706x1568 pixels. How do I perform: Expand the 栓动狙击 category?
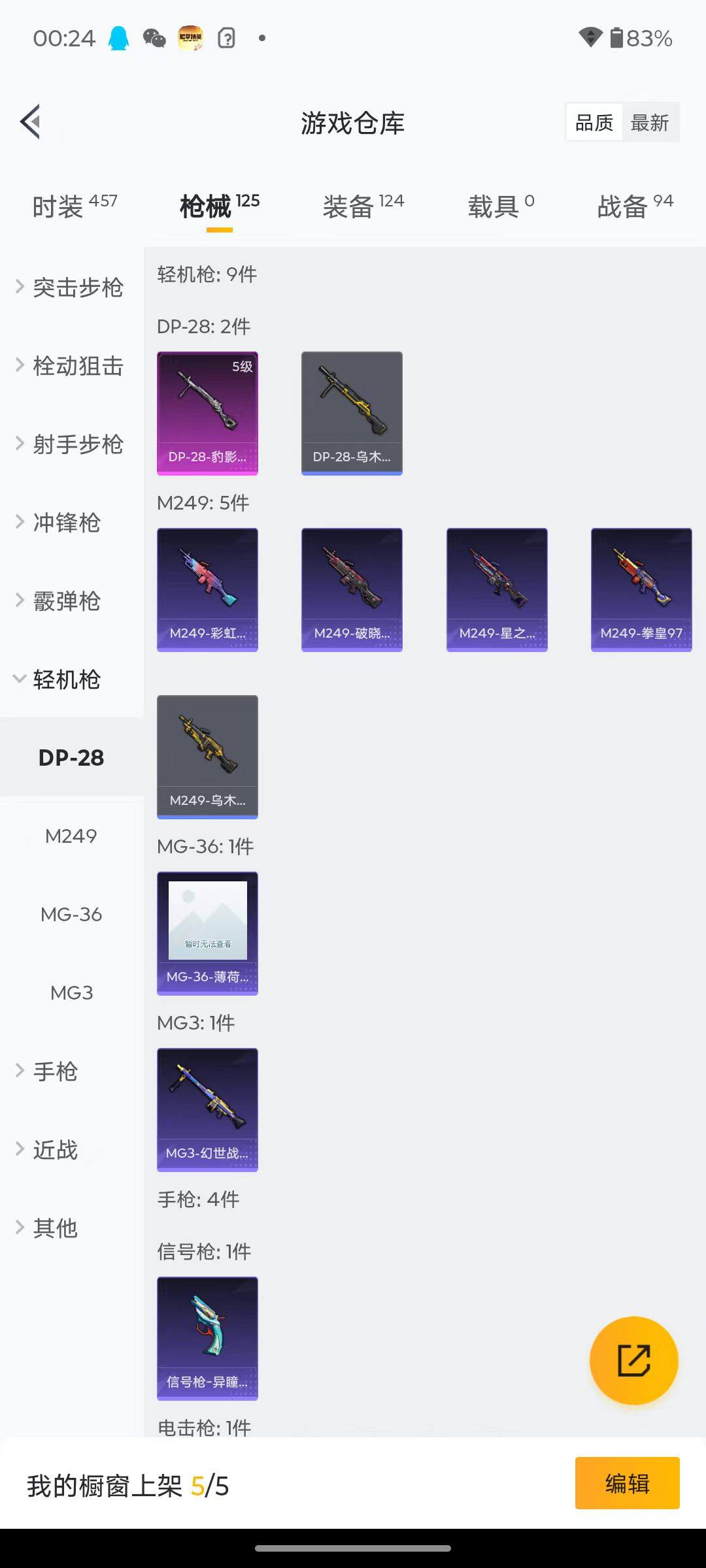[71, 366]
